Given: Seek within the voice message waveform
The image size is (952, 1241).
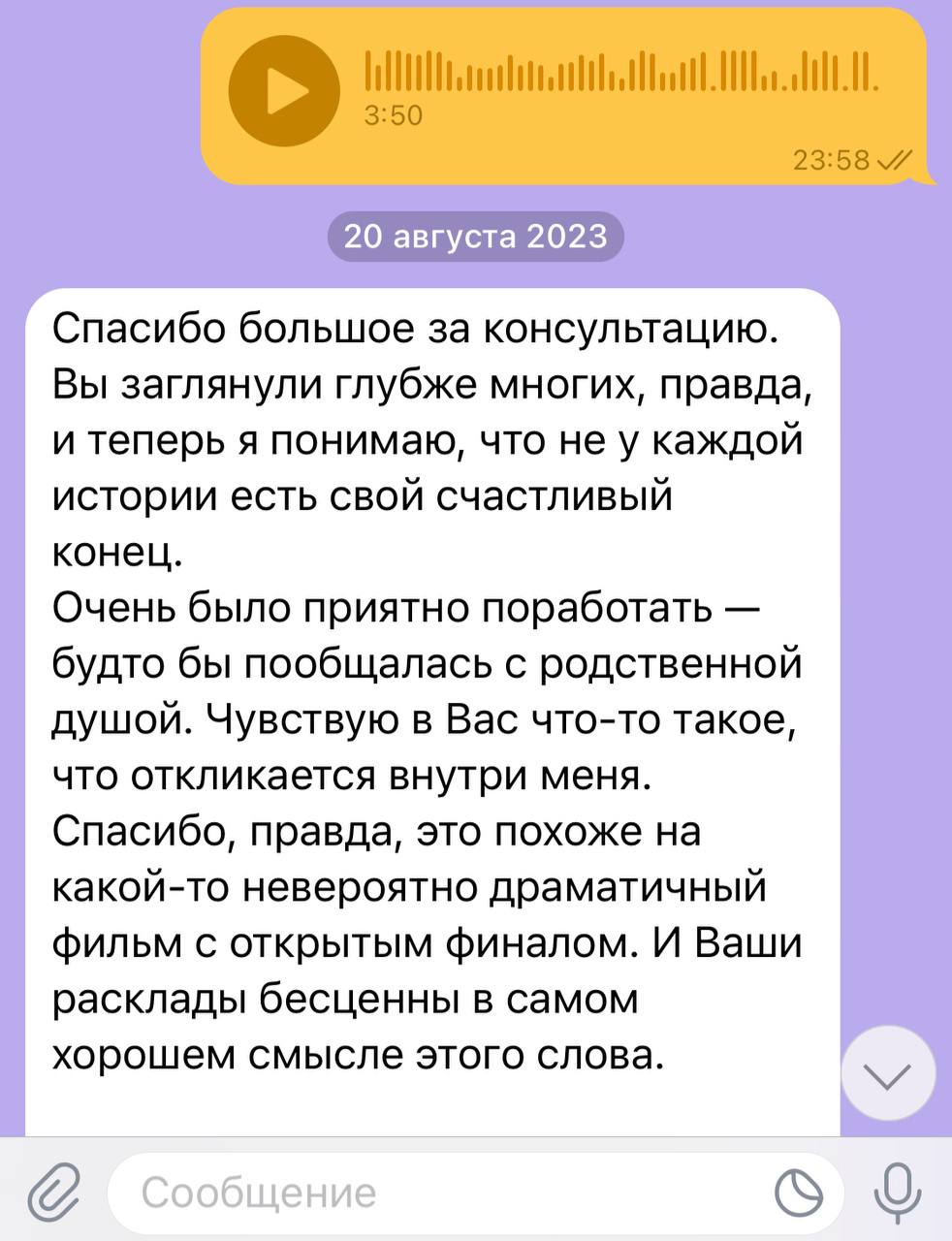Looking at the screenshot, I should pos(620,70).
